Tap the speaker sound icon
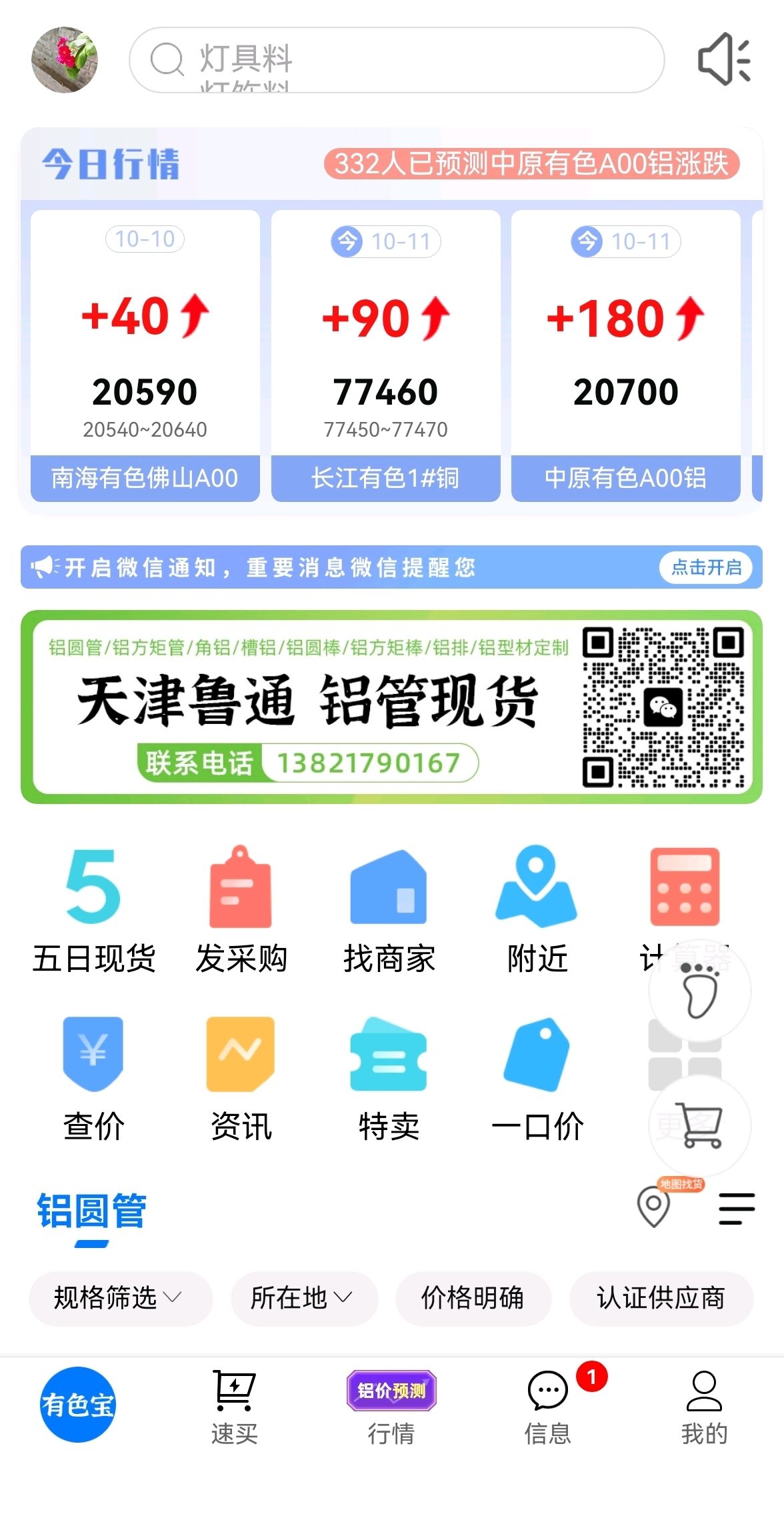The image size is (784, 1534). (x=724, y=59)
